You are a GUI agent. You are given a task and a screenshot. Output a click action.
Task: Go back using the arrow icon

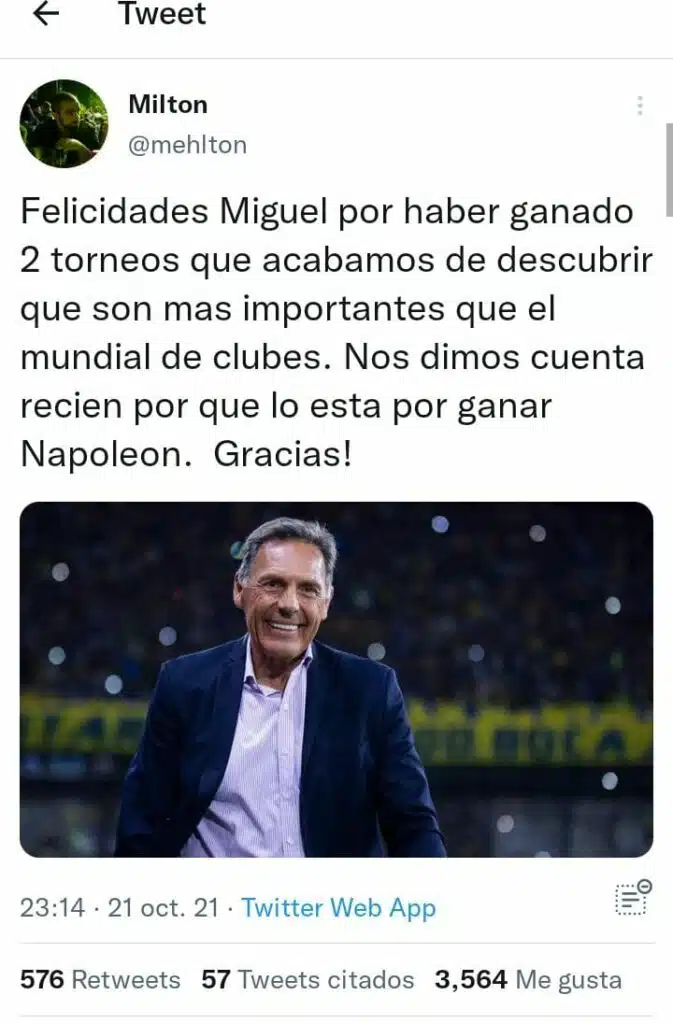click(x=46, y=14)
